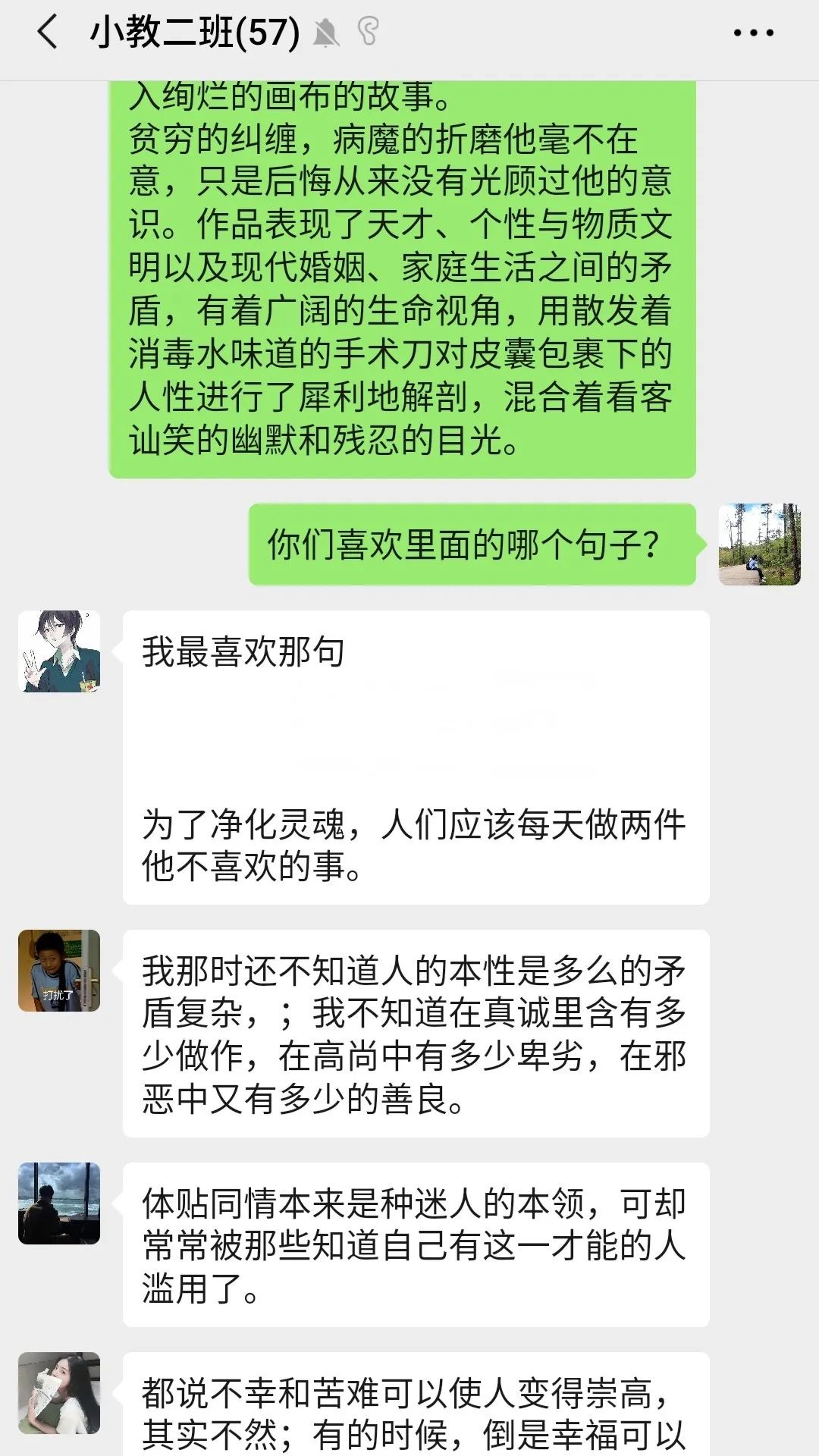
Task: Open profile of the 打扰了 avatar member
Action: (x=59, y=971)
